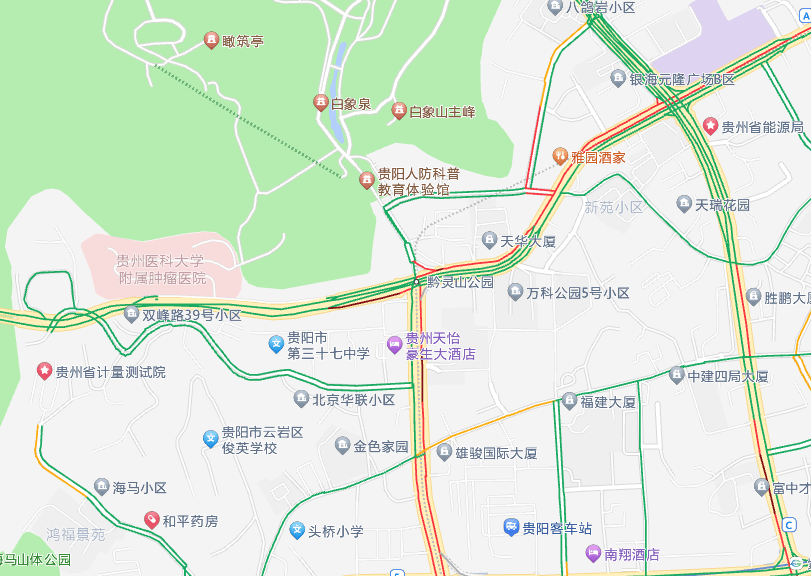Select the 瞰筑亭 attraction marker
Screen dimensions: 811x576
tap(211, 40)
